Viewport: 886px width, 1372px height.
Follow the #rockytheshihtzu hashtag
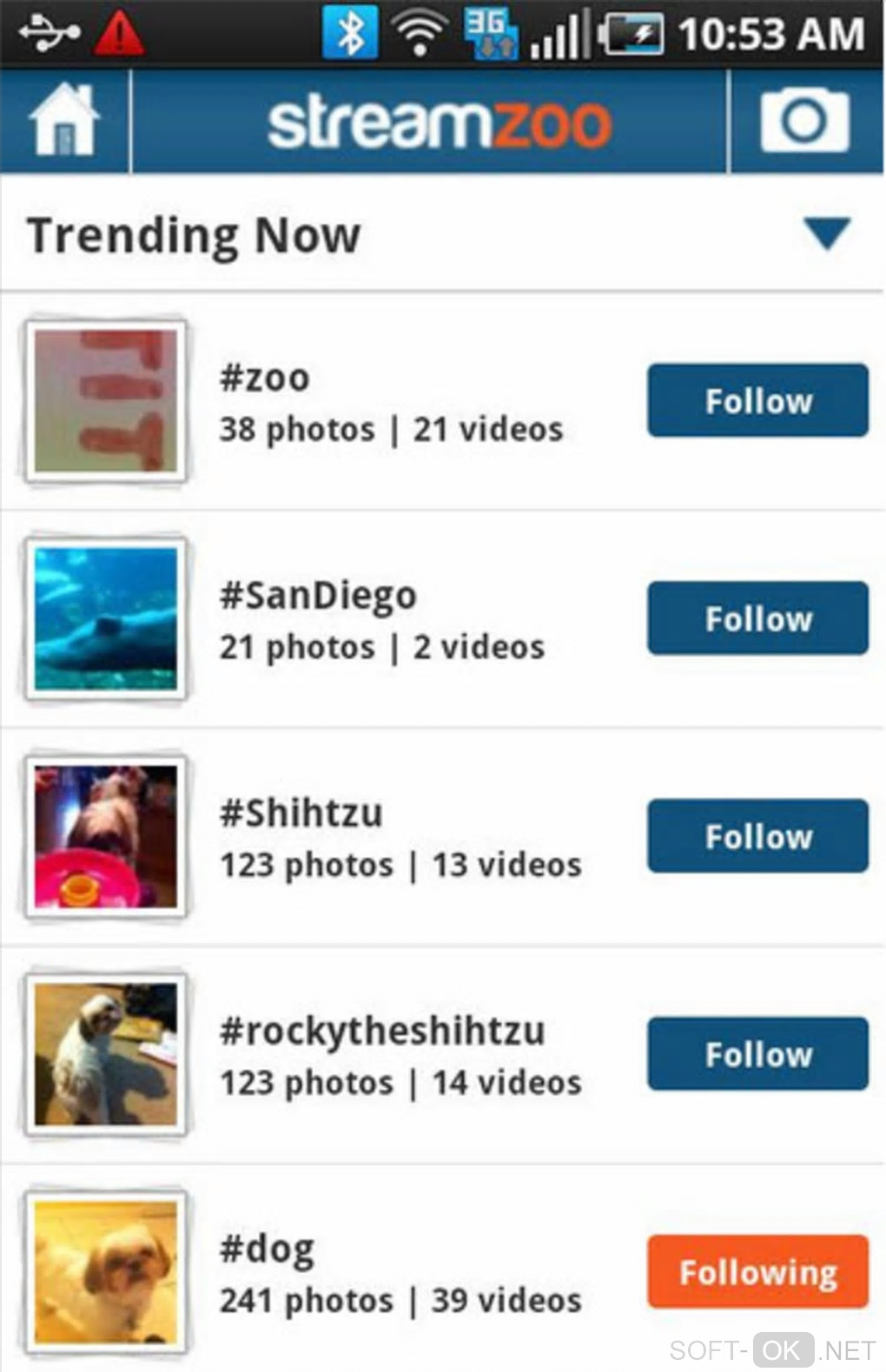757,1054
